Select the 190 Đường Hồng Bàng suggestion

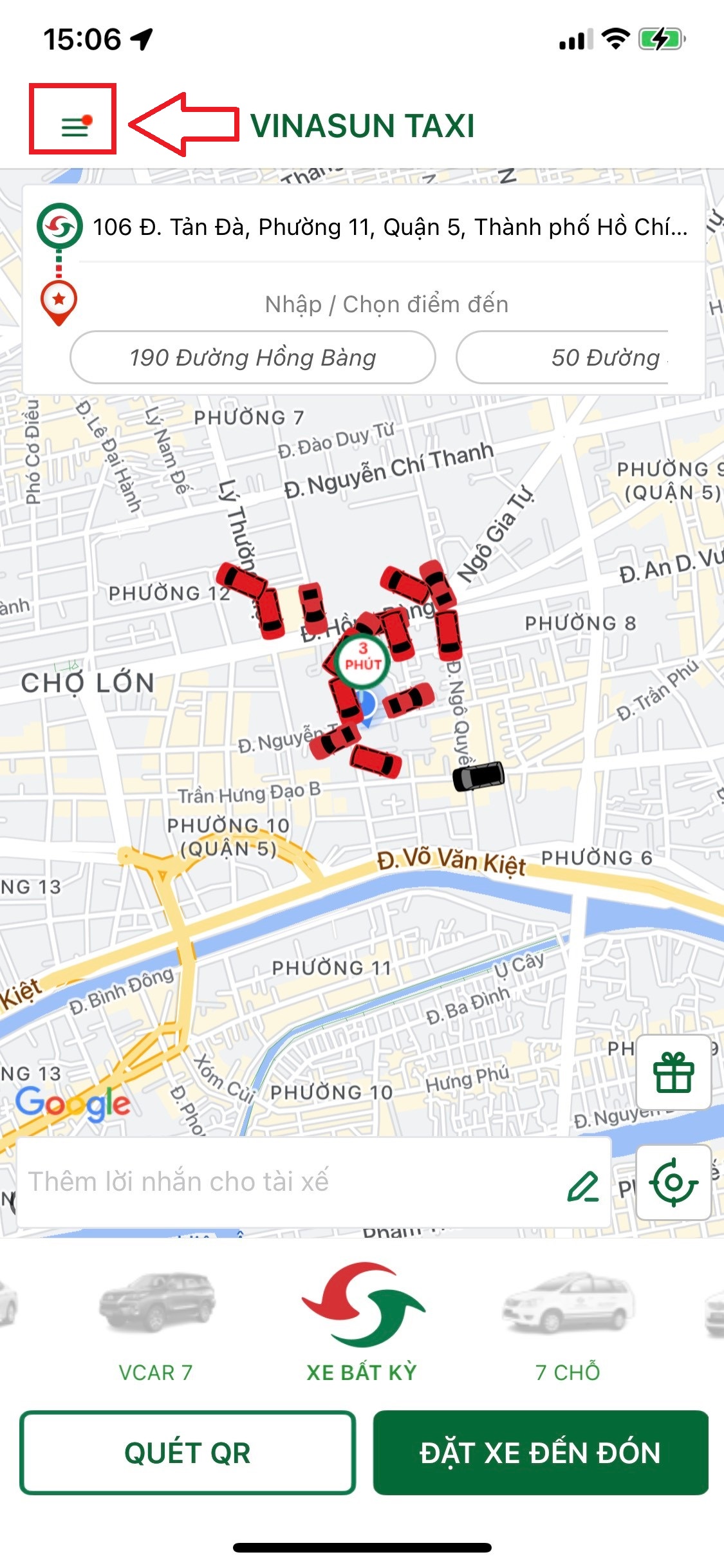click(252, 358)
